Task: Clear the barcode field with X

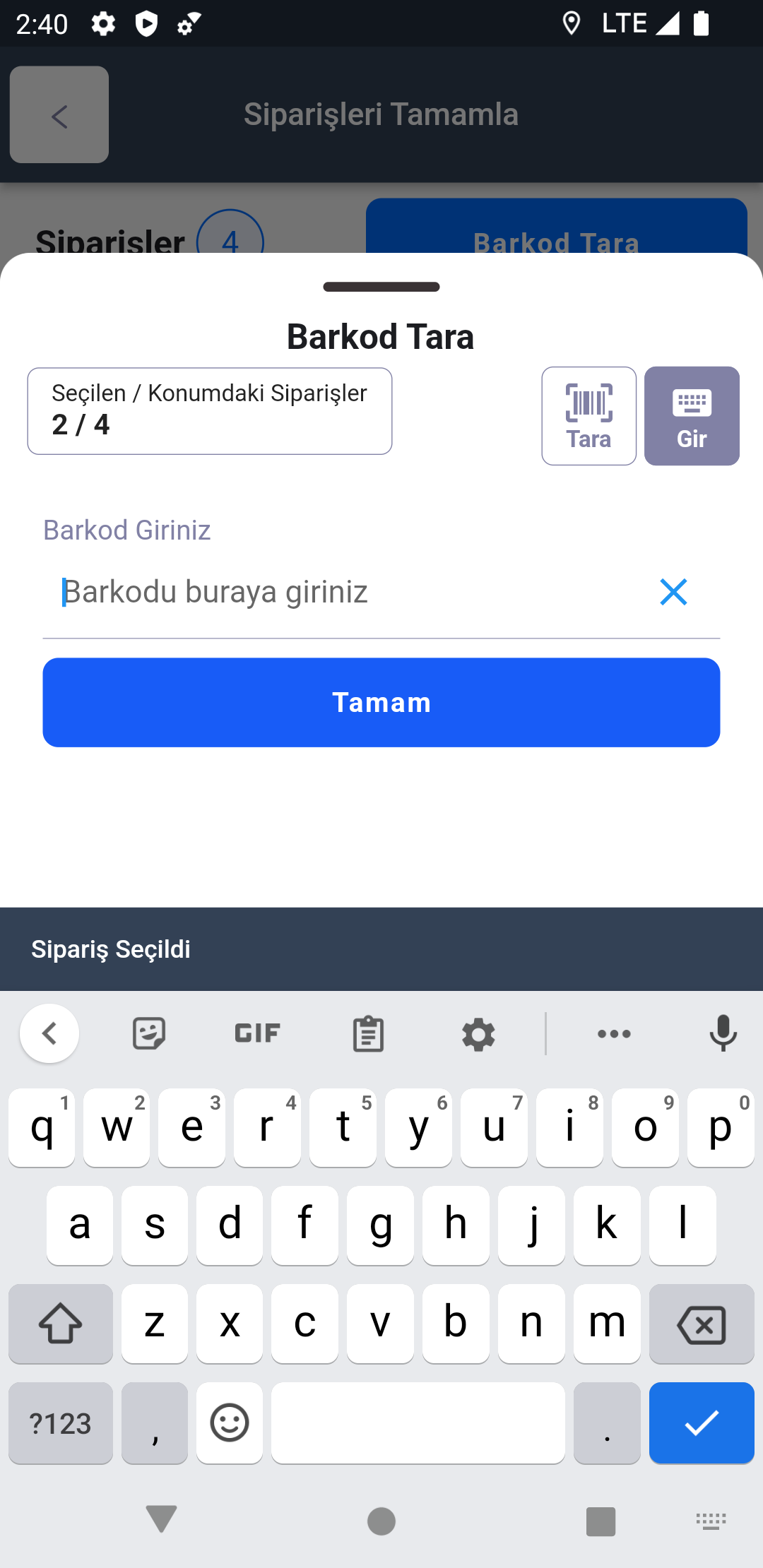Action: 673,592
